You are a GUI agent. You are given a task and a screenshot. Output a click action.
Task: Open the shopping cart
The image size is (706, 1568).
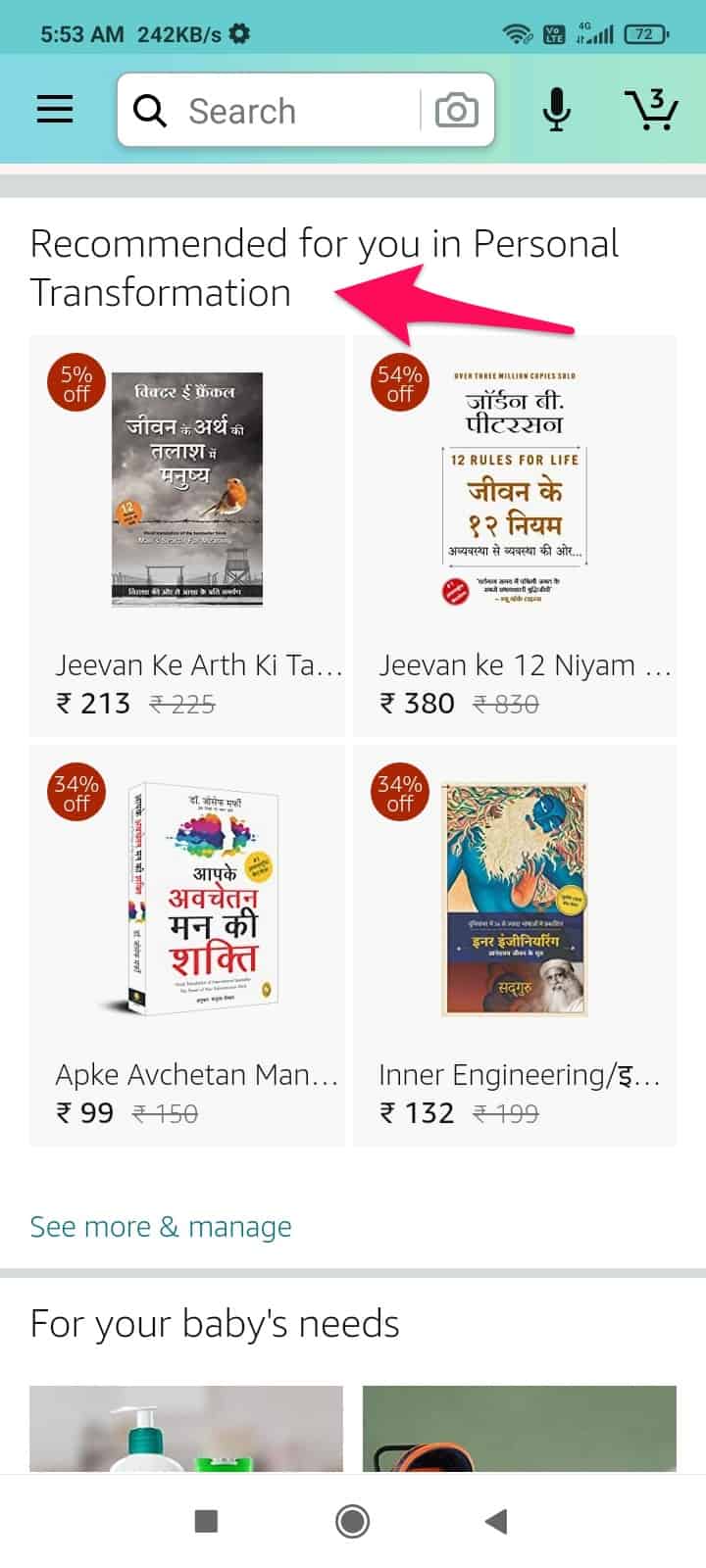point(650,109)
